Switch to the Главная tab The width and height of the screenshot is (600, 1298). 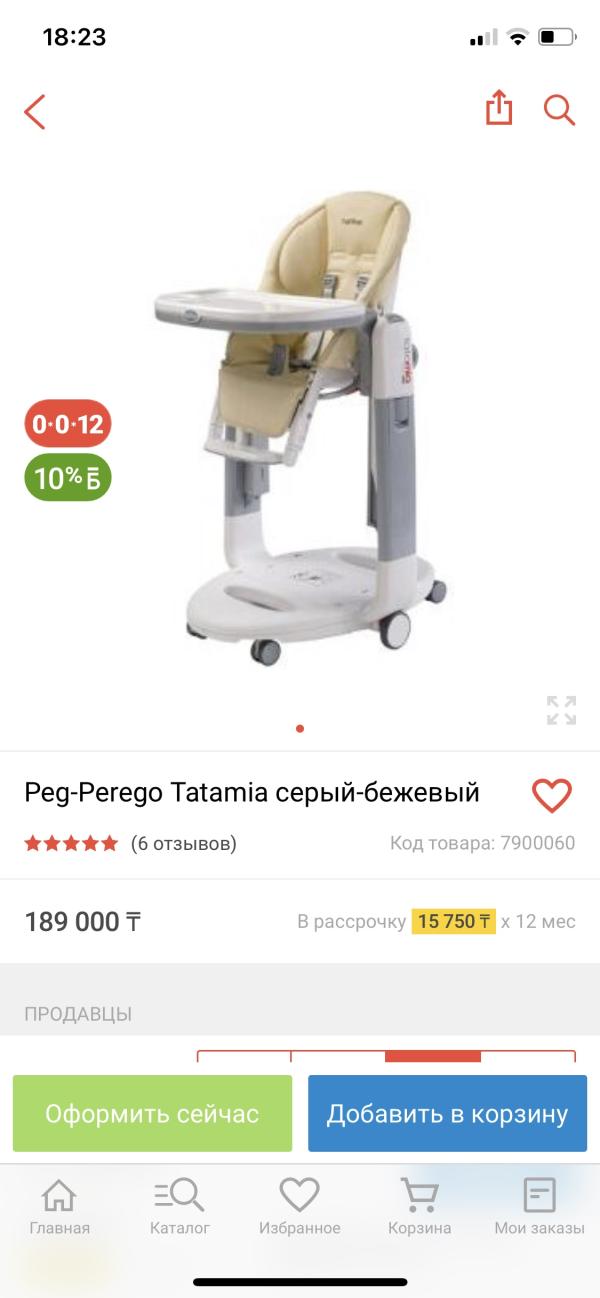[x=60, y=1207]
